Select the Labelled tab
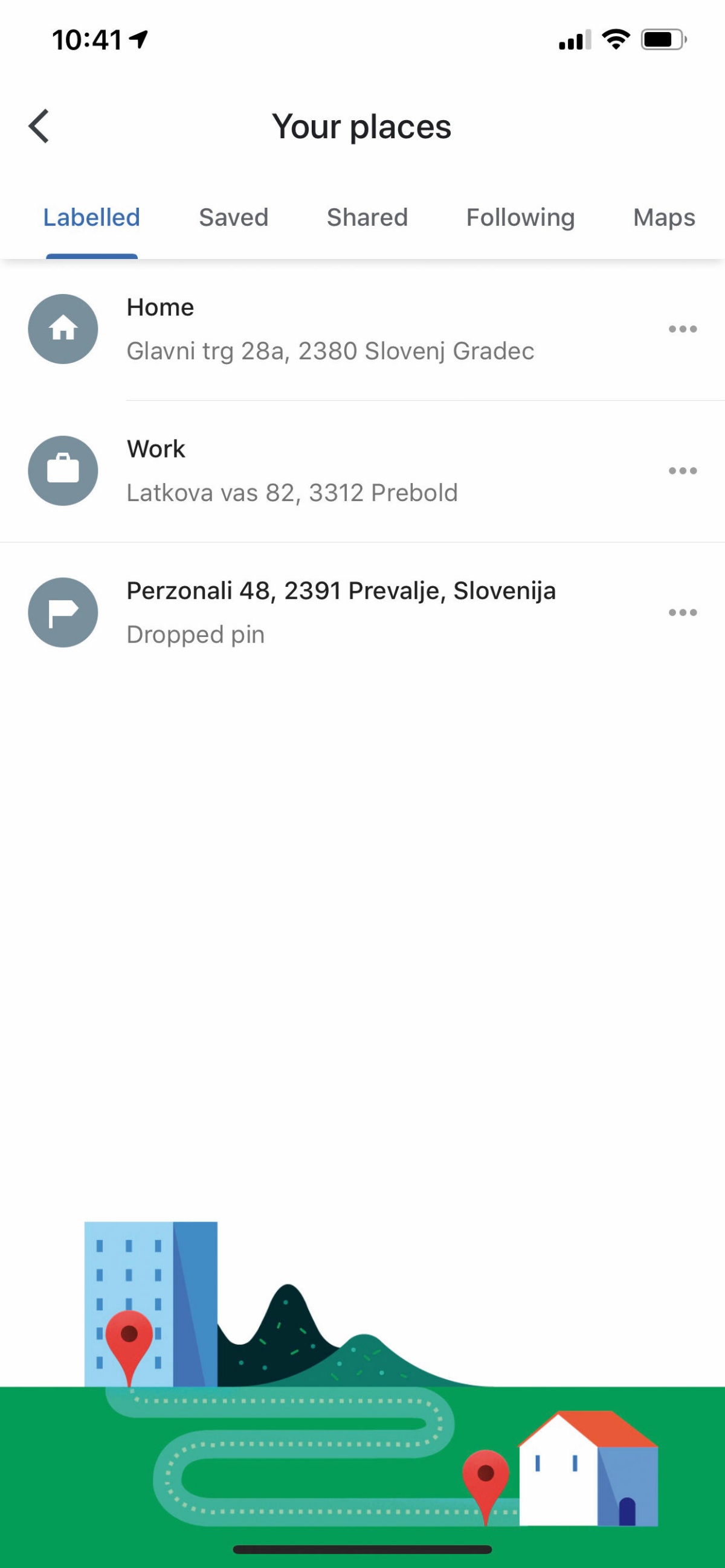 point(91,217)
